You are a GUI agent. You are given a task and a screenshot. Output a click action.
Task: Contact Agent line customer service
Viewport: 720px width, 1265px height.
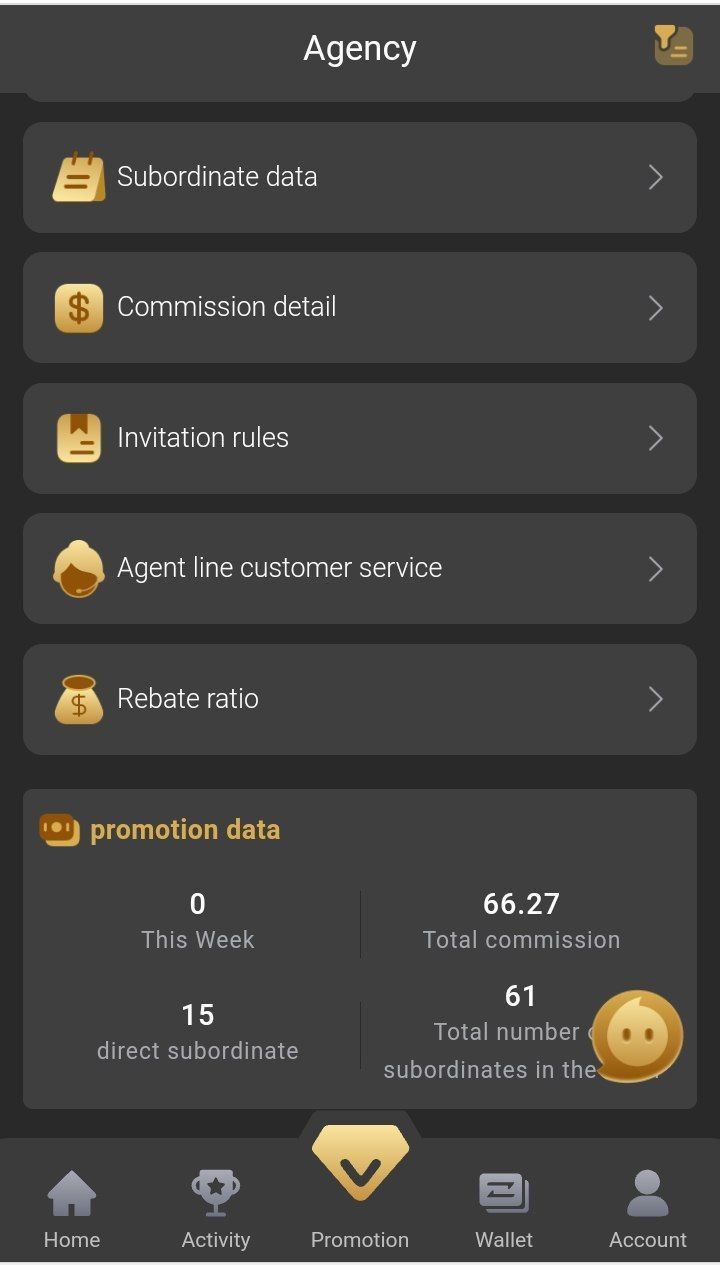coord(360,568)
